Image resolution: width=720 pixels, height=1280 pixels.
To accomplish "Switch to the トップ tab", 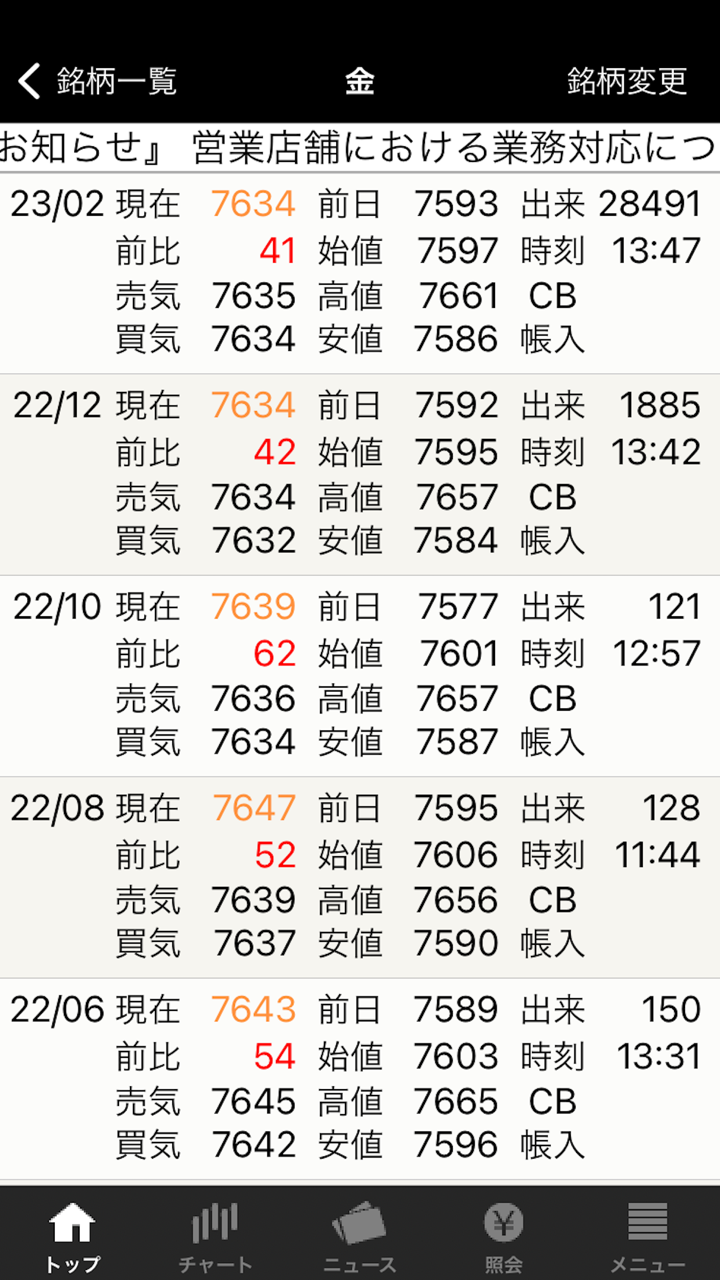I will [x=72, y=1235].
